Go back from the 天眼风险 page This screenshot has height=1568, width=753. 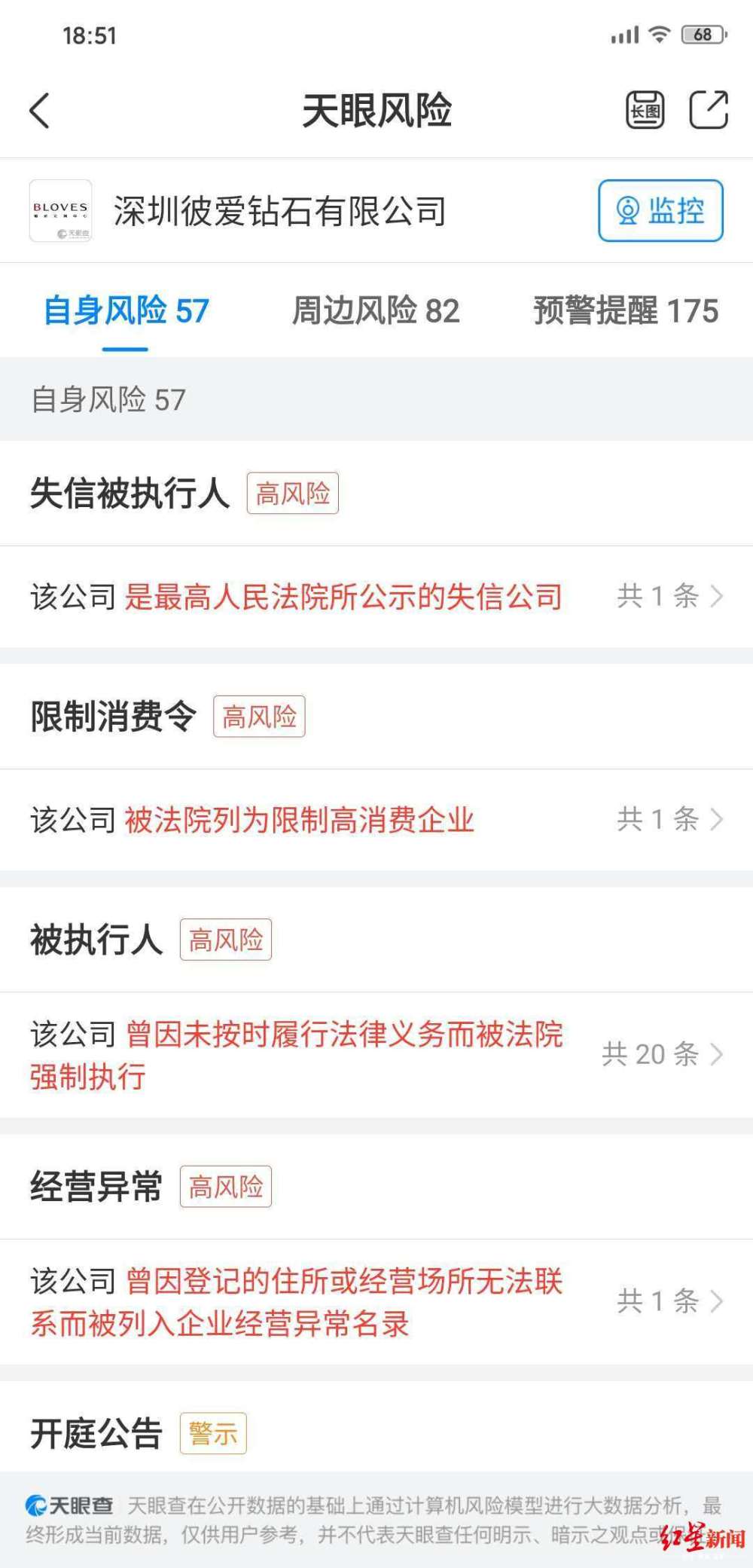[x=40, y=111]
